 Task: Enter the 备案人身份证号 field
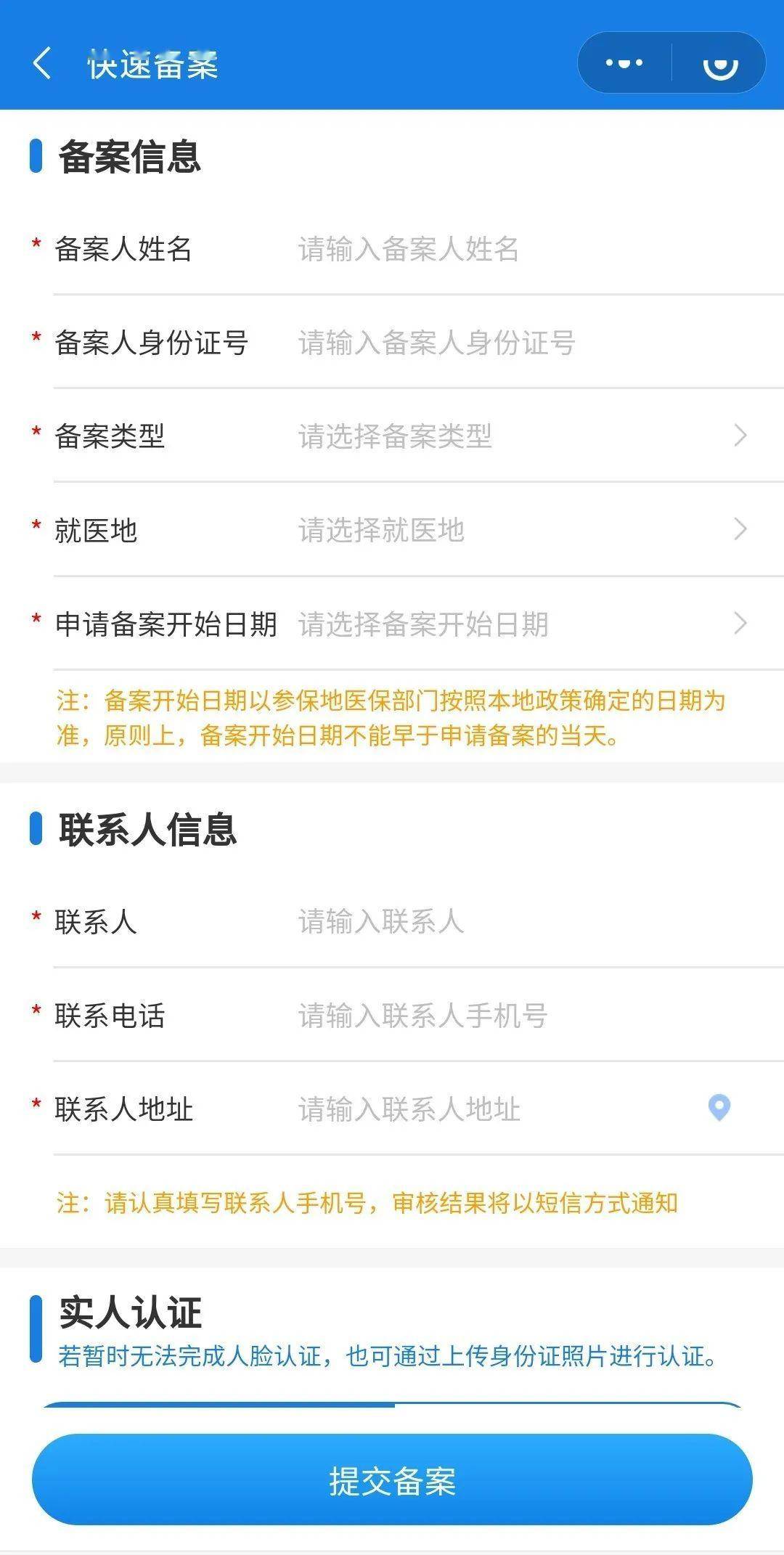coord(523,343)
